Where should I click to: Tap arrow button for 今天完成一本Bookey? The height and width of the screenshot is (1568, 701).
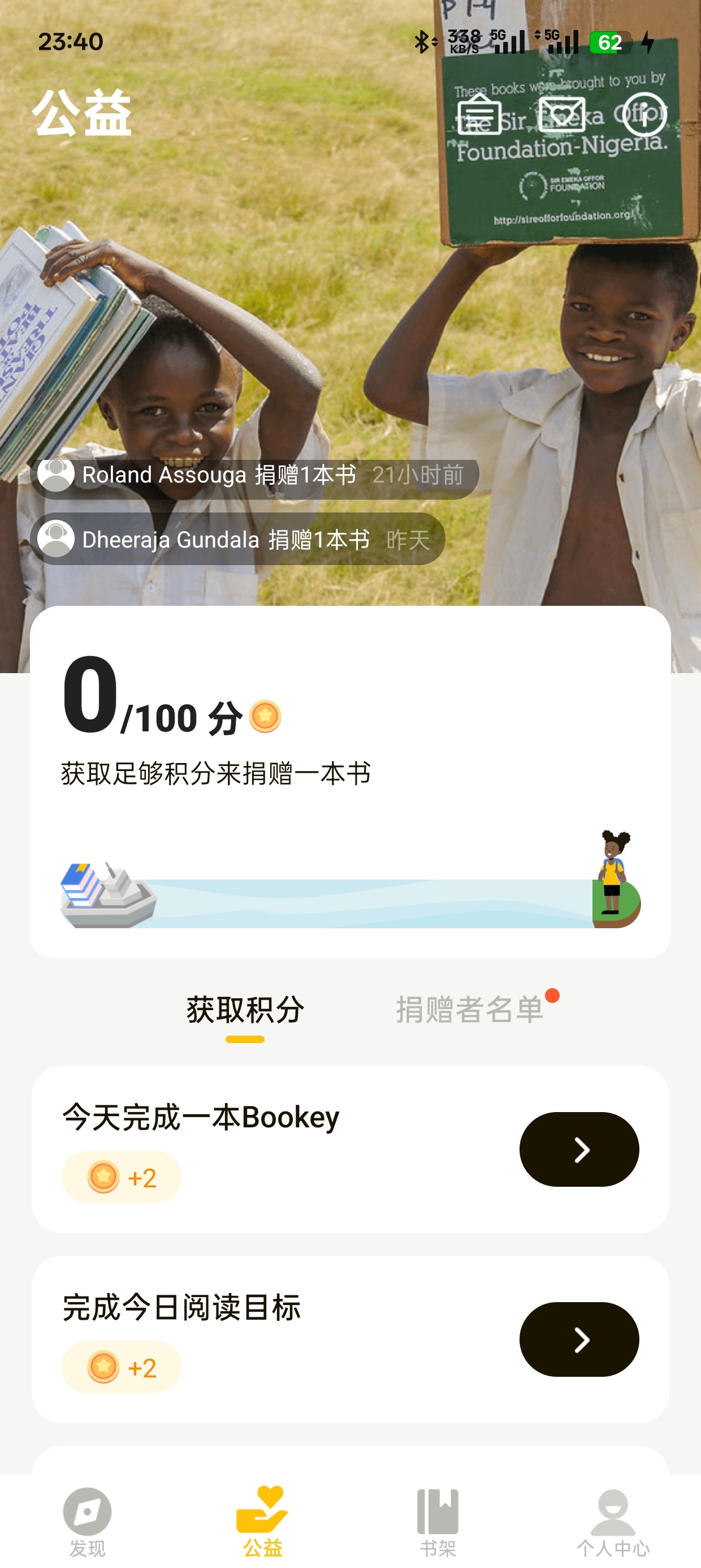tap(579, 1149)
